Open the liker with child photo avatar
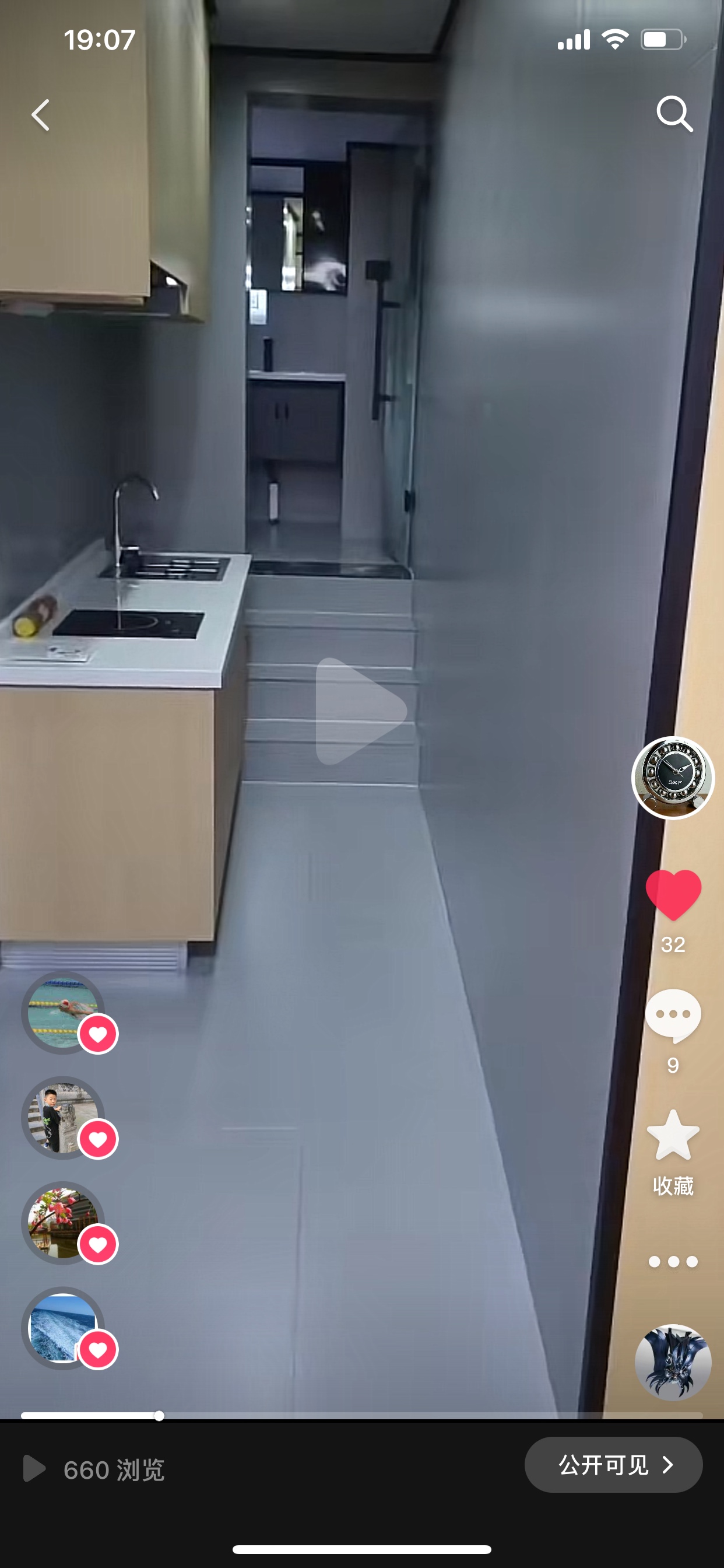 pos(64,1118)
